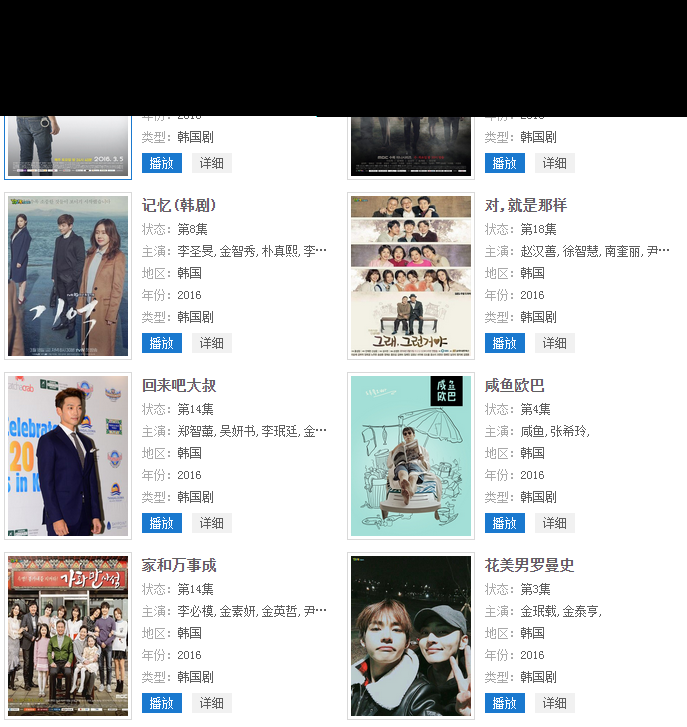The height and width of the screenshot is (727, 687).
Task: Tap the 咸鱼欧巴 poster tile
Action: tap(411, 456)
